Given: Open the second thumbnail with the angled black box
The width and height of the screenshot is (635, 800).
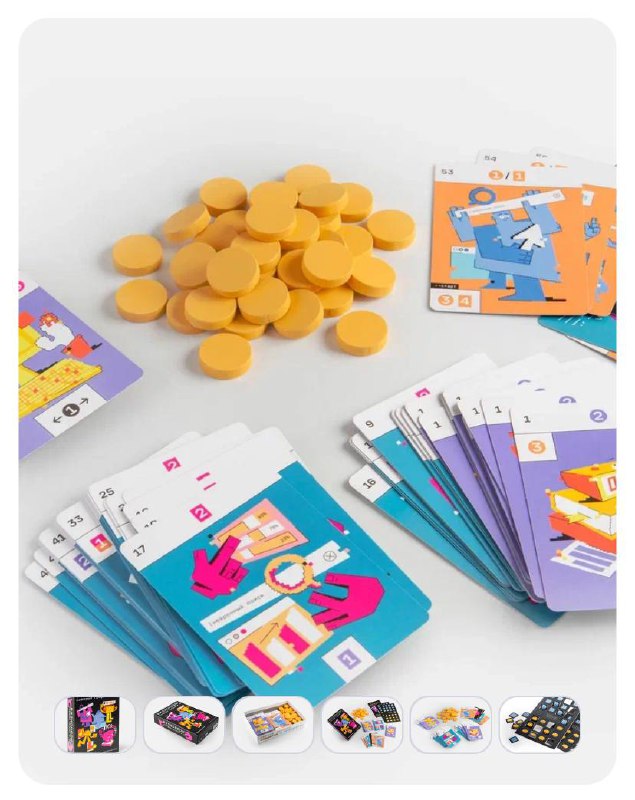Looking at the screenshot, I should pyautogui.click(x=184, y=725).
